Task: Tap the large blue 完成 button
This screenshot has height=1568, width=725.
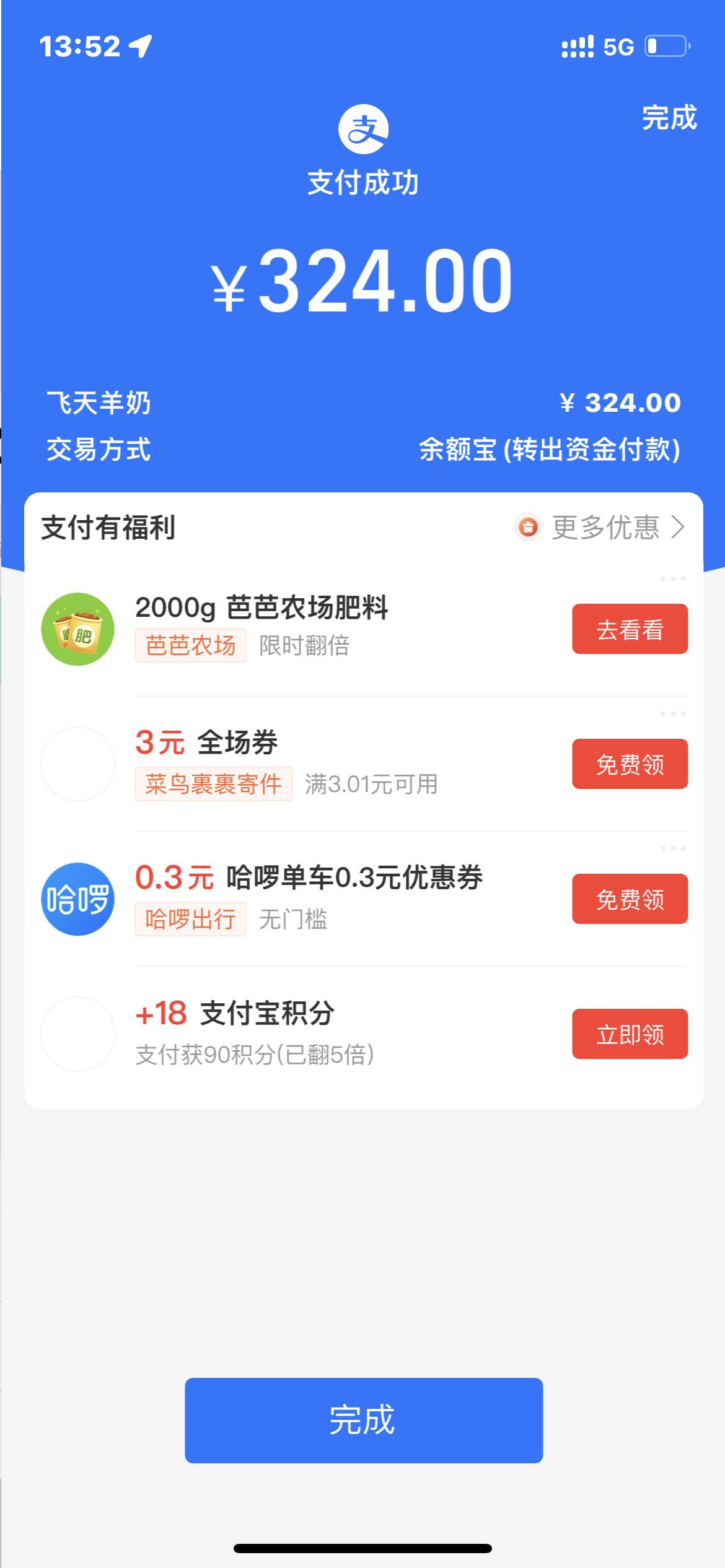Action: pos(364,1420)
